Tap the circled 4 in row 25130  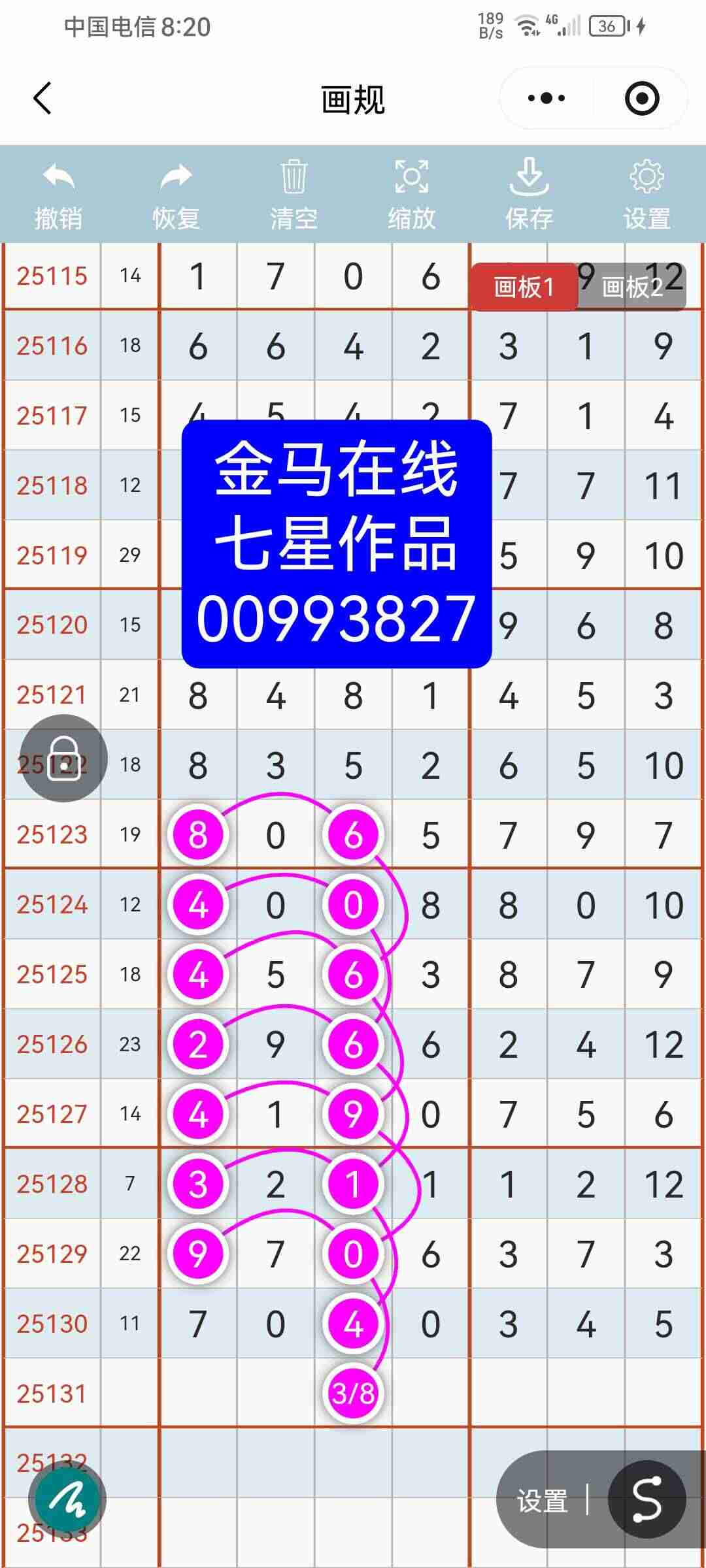point(353,1324)
